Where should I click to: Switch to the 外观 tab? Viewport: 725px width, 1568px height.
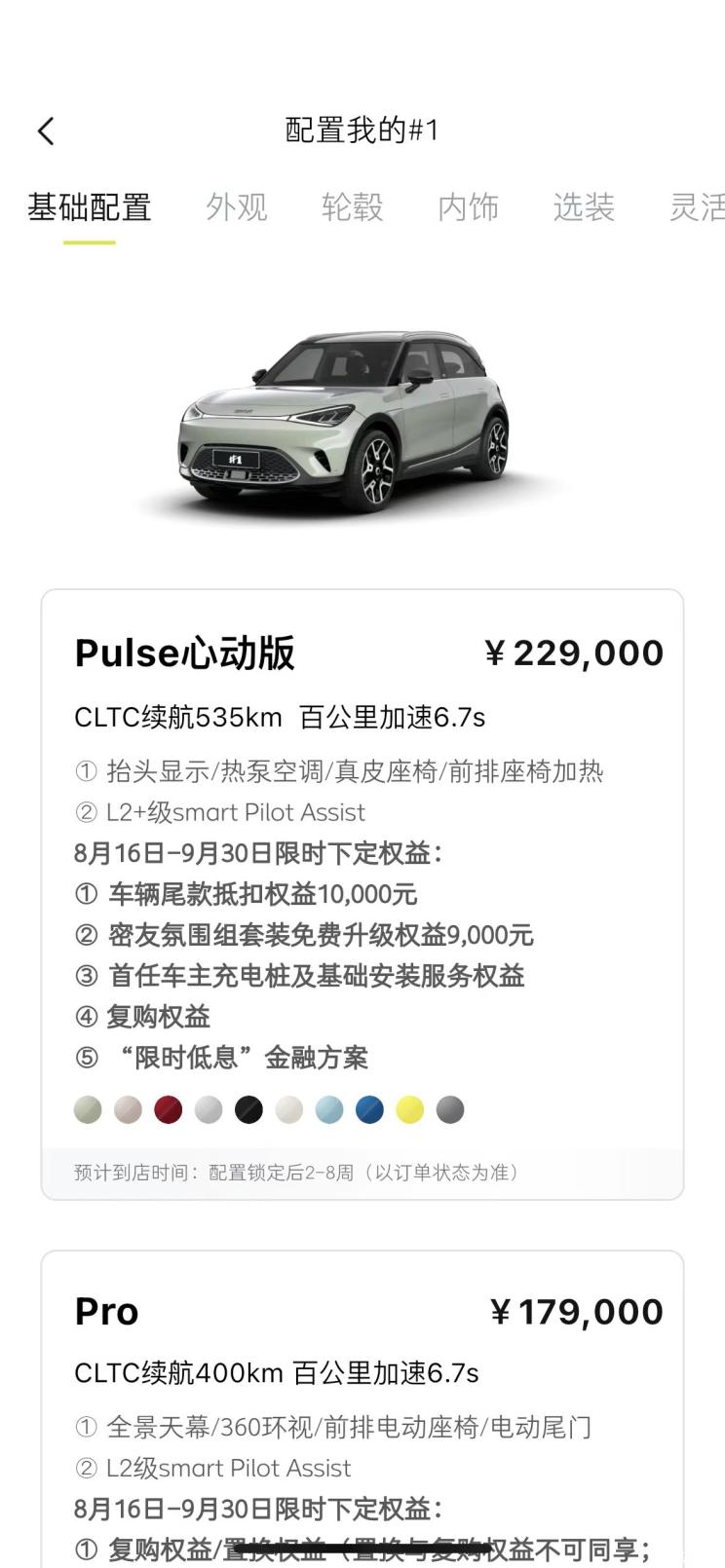[x=236, y=207]
